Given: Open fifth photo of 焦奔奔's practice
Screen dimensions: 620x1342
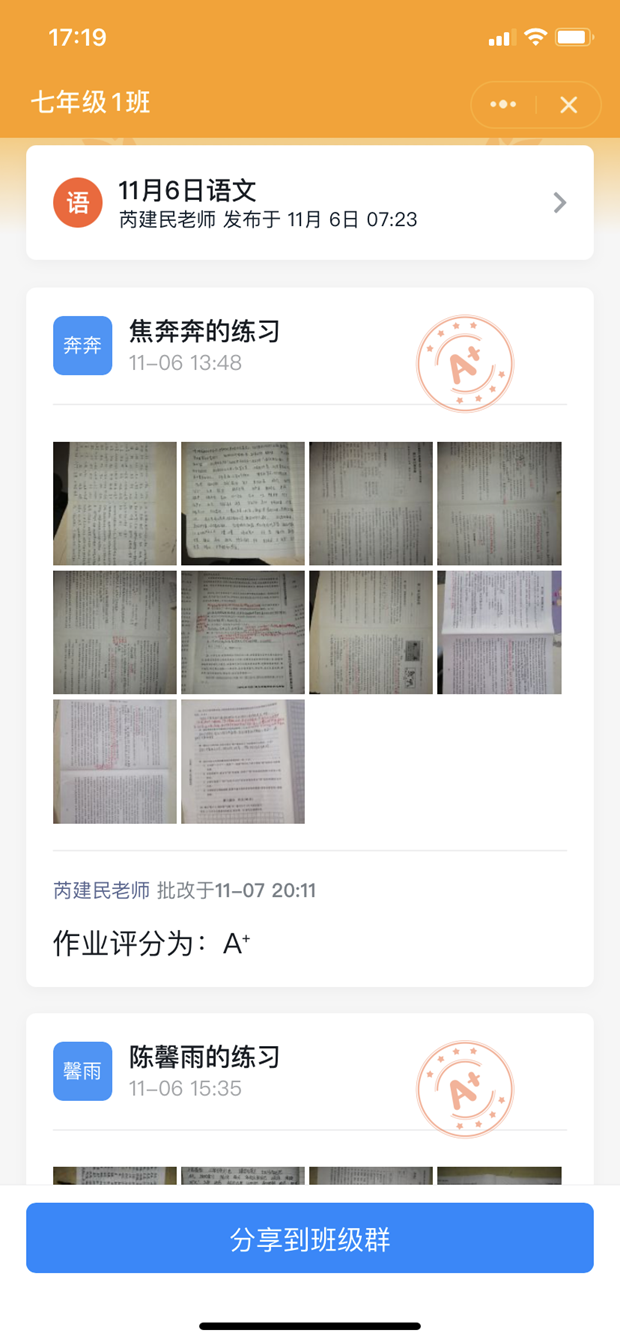Looking at the screenshot, I should [115, 632].
